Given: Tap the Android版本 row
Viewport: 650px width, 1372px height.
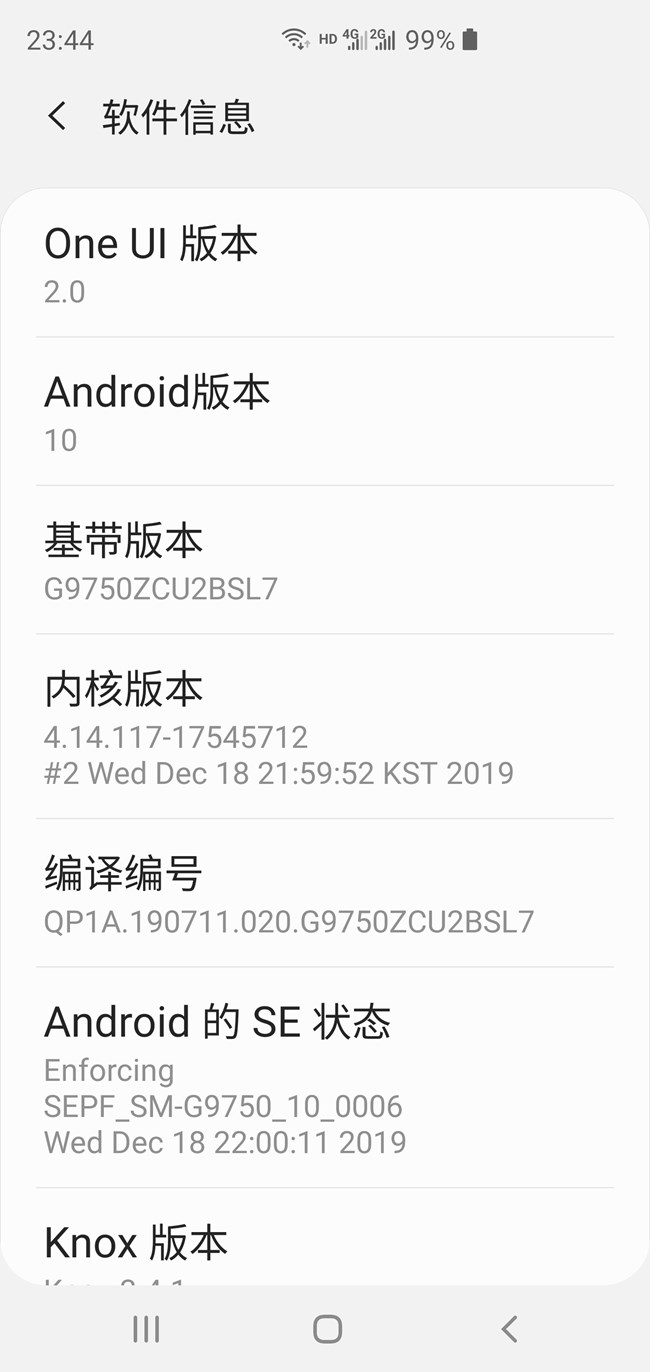Looking at the screenshot, I should pyautogui.click(x=324, y=412).
